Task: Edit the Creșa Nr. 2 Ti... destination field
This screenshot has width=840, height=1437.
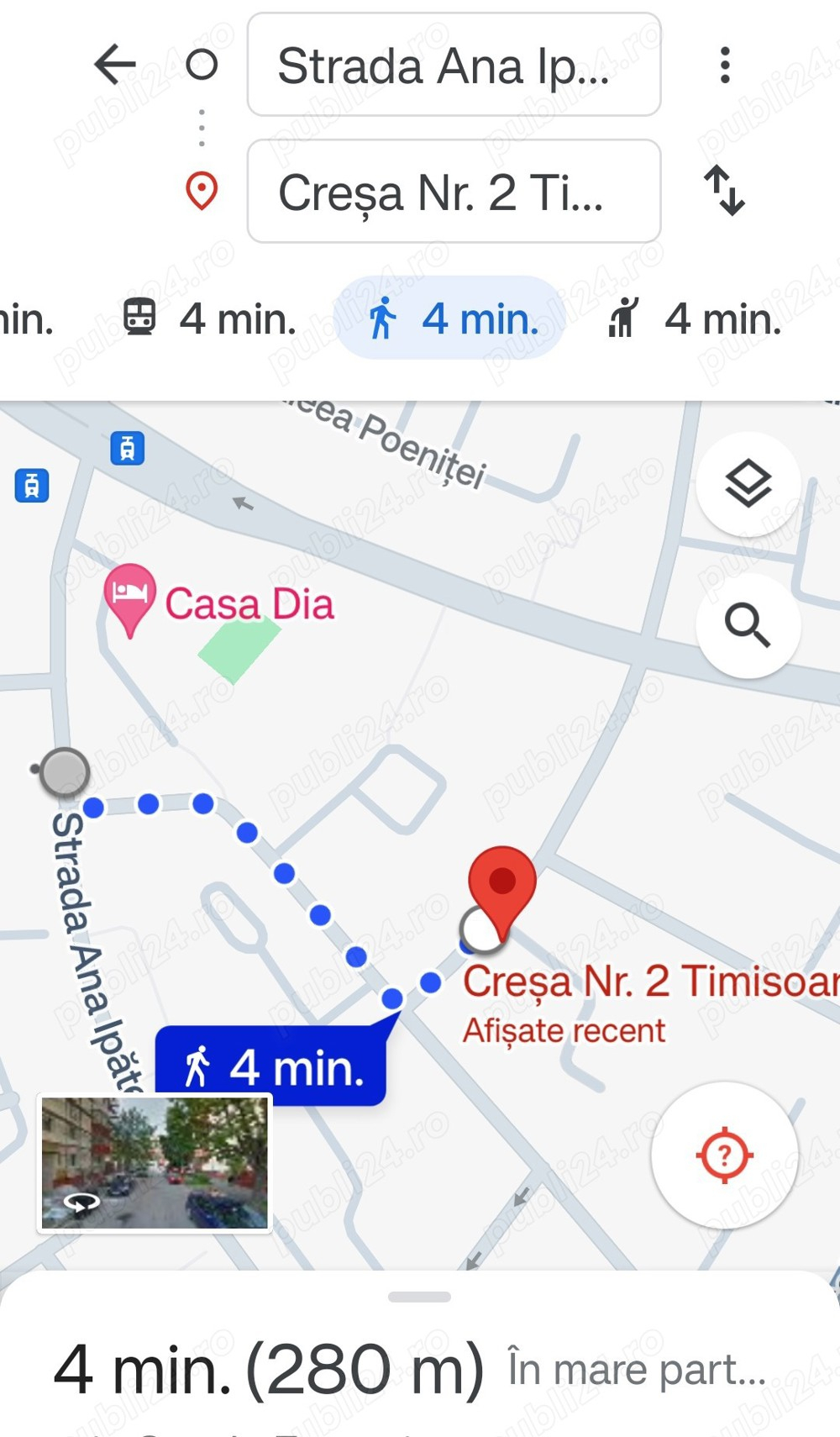Action: click(454, 192)
